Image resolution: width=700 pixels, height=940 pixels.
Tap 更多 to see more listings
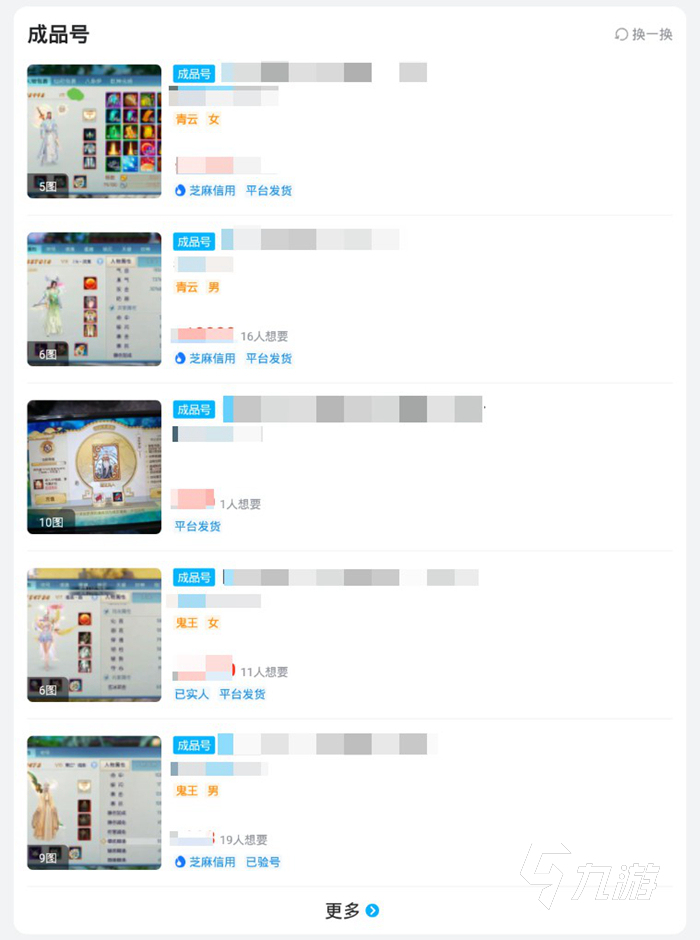351,911
